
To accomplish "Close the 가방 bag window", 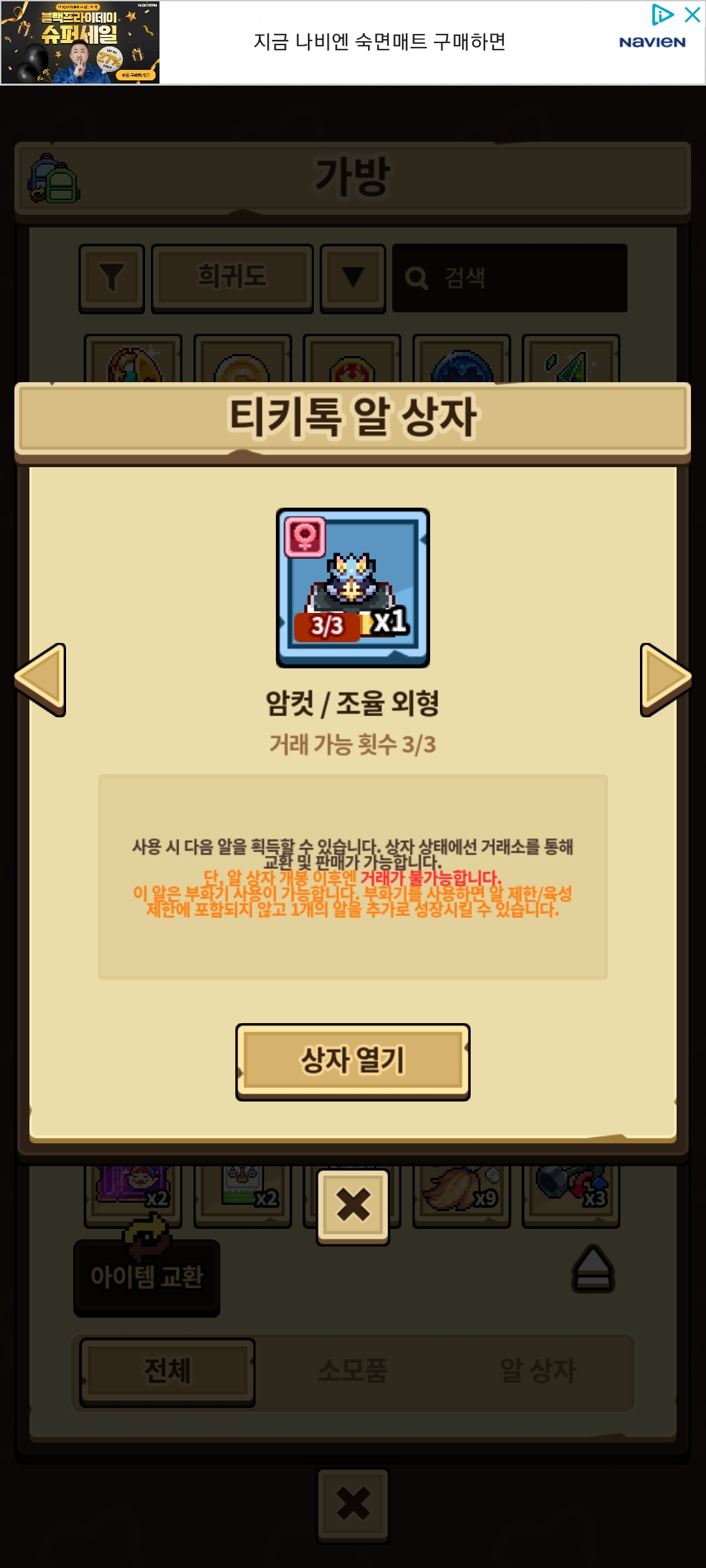I will 353,1505.
